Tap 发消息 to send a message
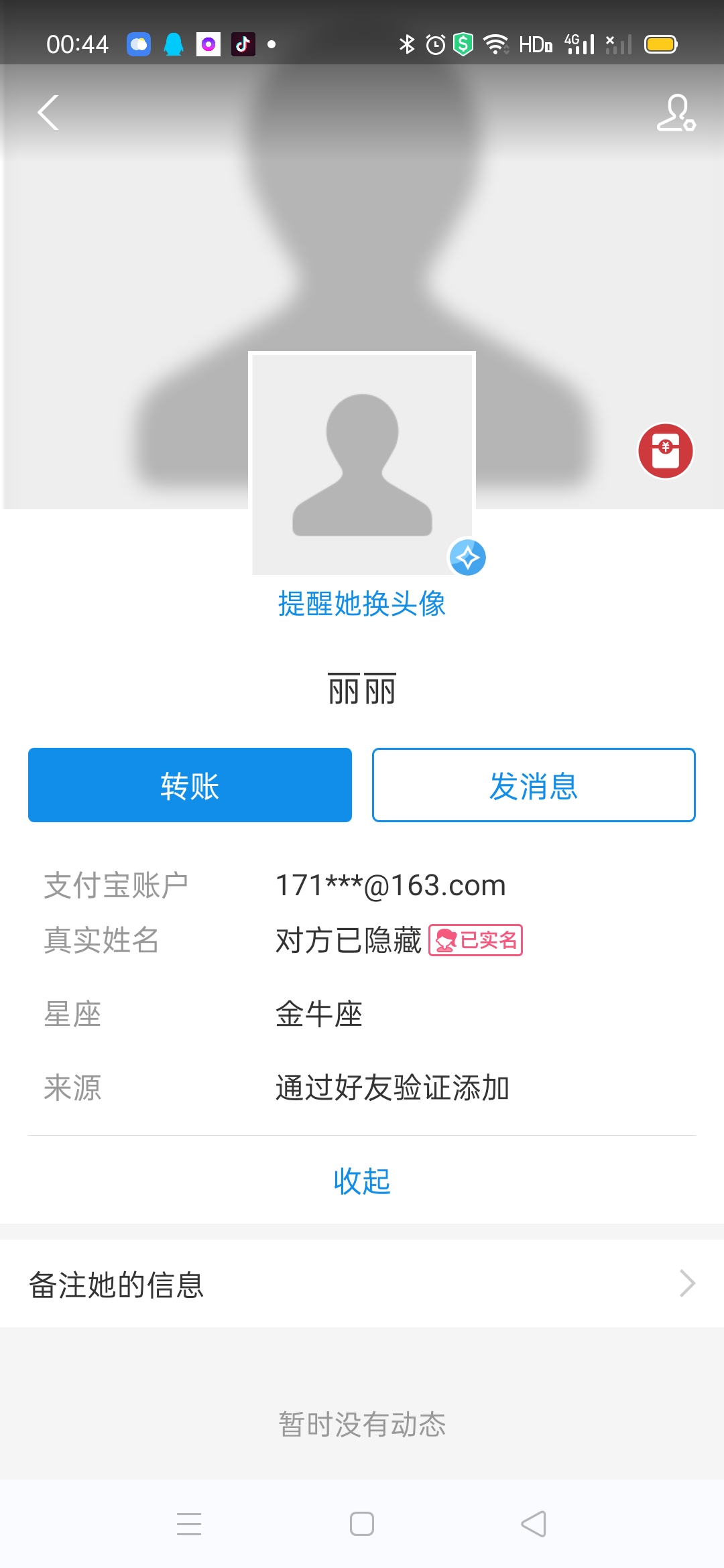The image size is (724, 1568). (534, 785)
